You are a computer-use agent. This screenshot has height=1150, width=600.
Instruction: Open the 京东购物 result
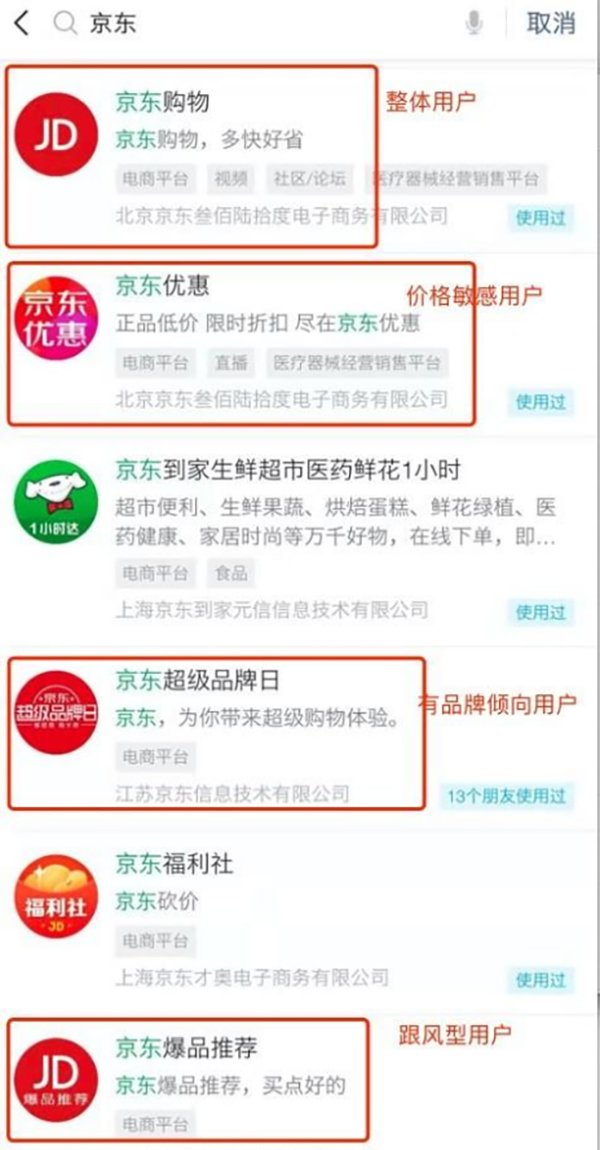162,101
